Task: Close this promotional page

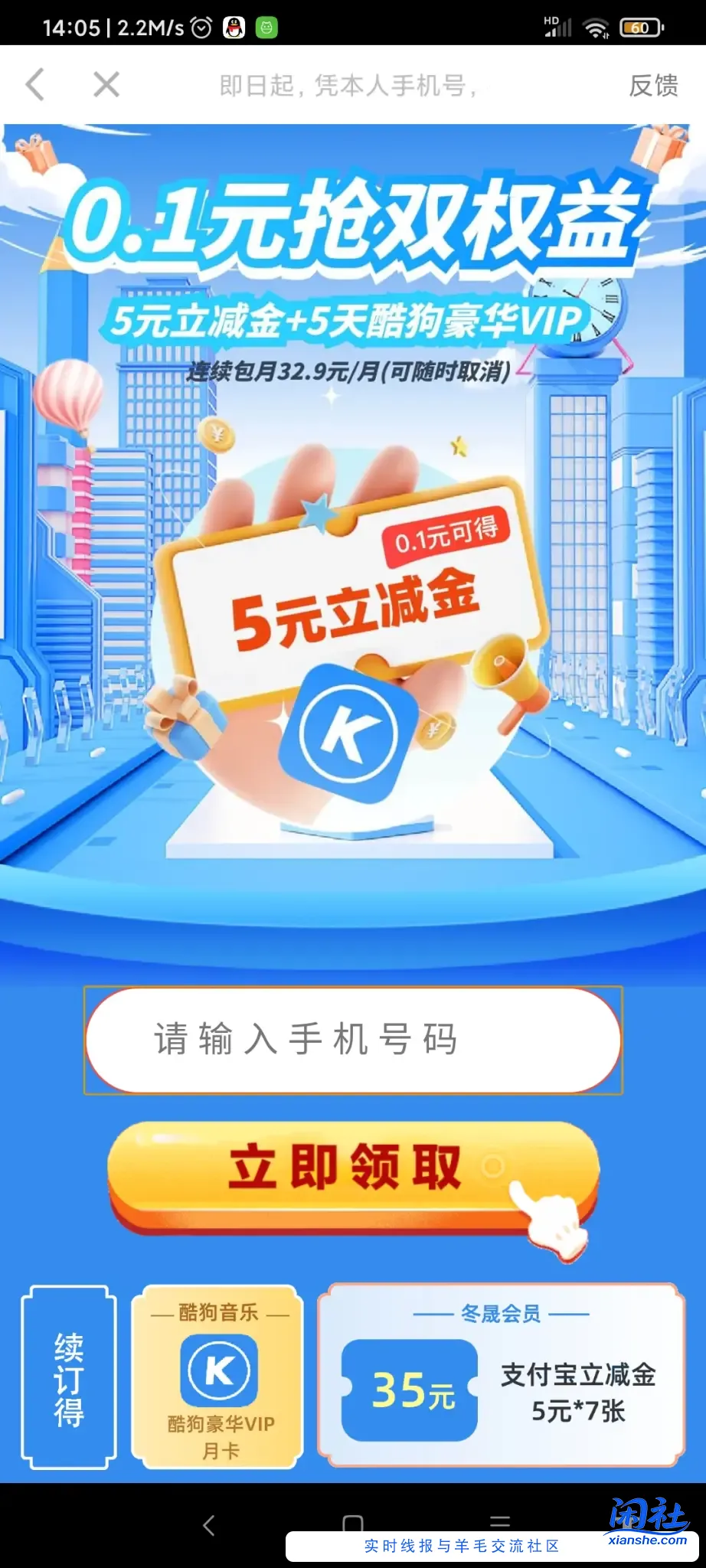Action: (106, 84)
